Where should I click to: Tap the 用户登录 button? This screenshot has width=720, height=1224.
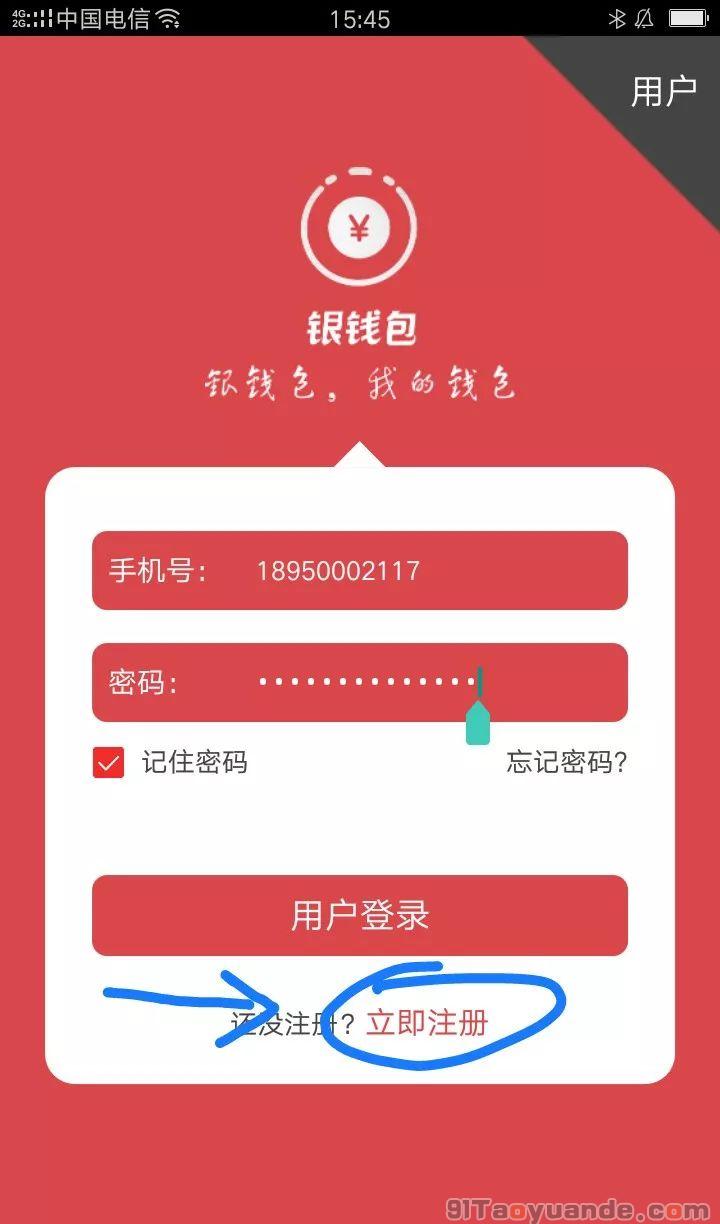tap(360, 915)
